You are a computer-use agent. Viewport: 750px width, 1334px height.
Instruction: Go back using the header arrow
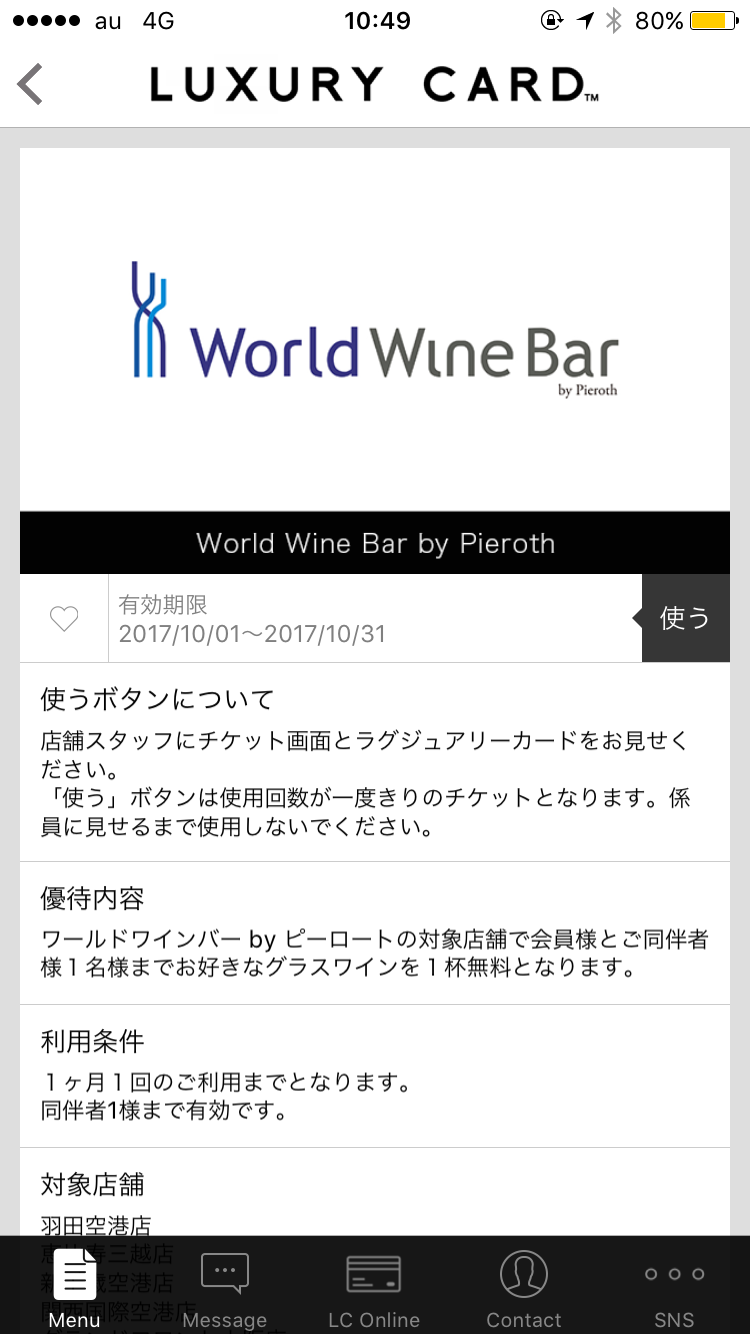[31, 84]
